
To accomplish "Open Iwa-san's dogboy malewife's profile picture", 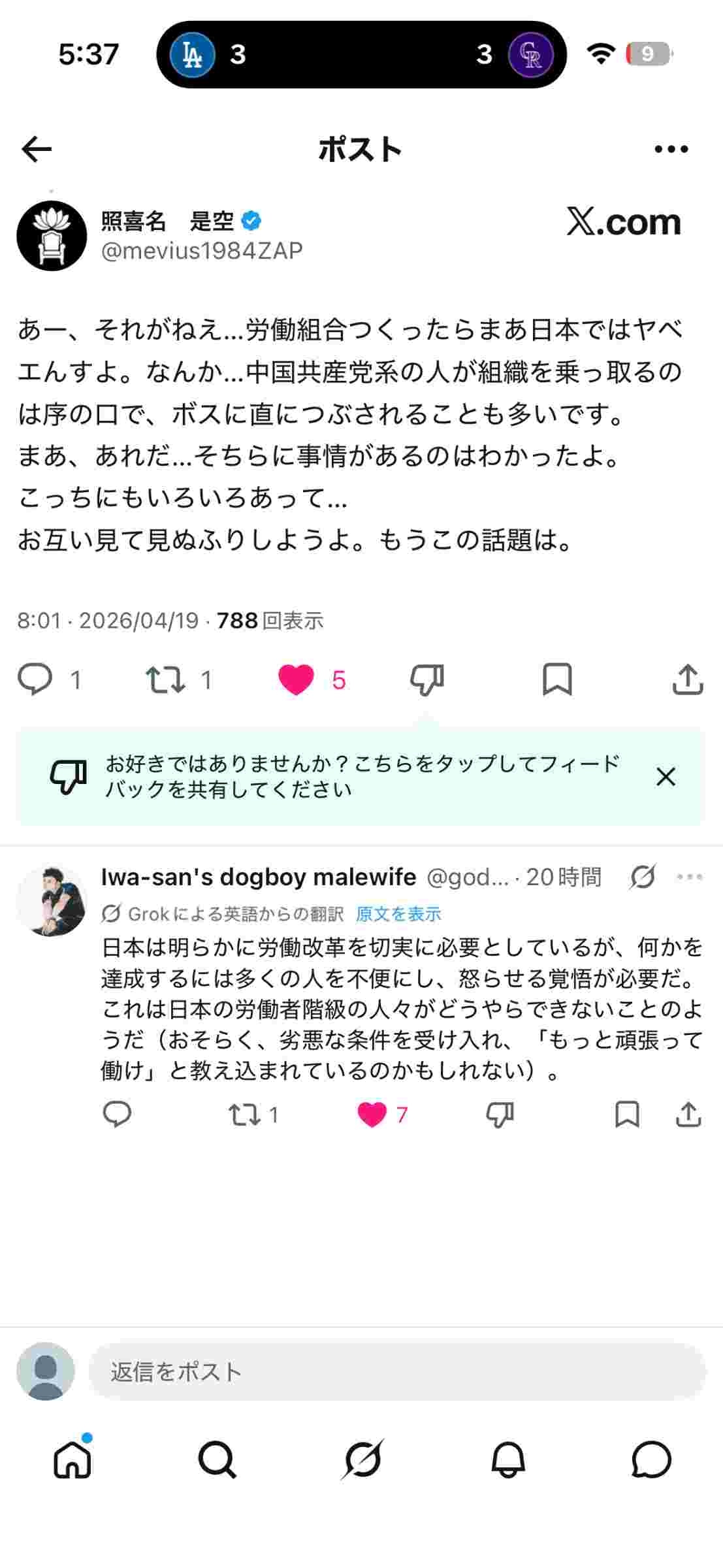I will 52,900.
